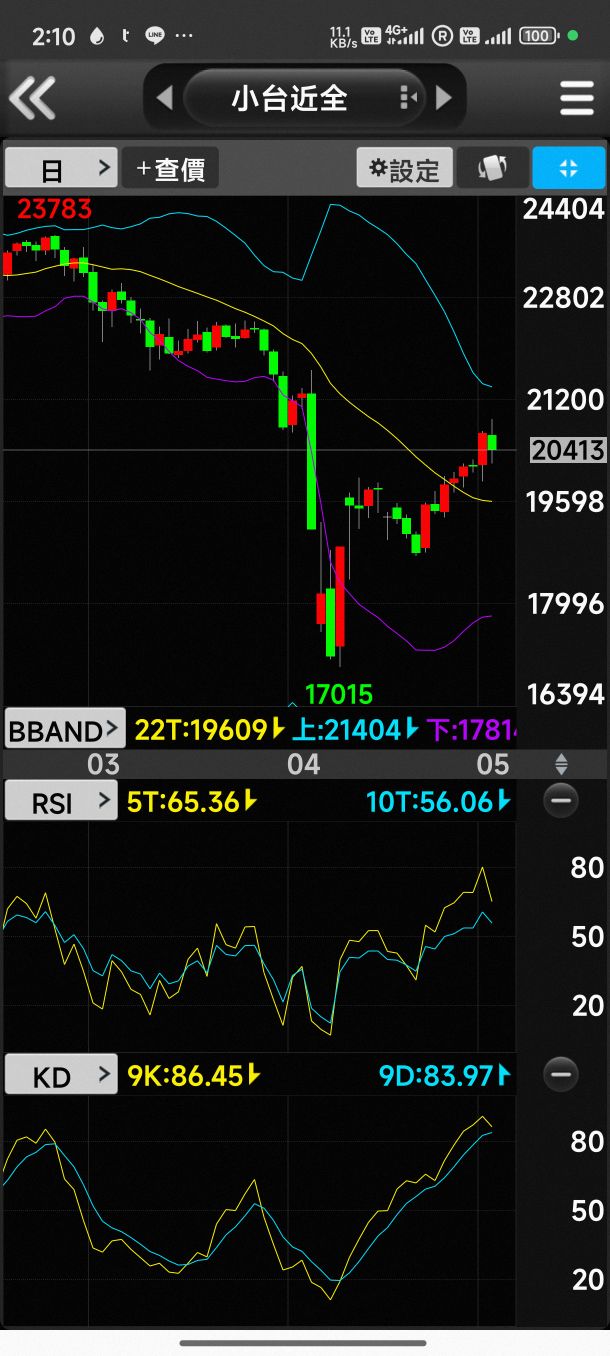Remove the KD indicator panel
This screenshot has height=1356, width=610.
[561, 1075]
